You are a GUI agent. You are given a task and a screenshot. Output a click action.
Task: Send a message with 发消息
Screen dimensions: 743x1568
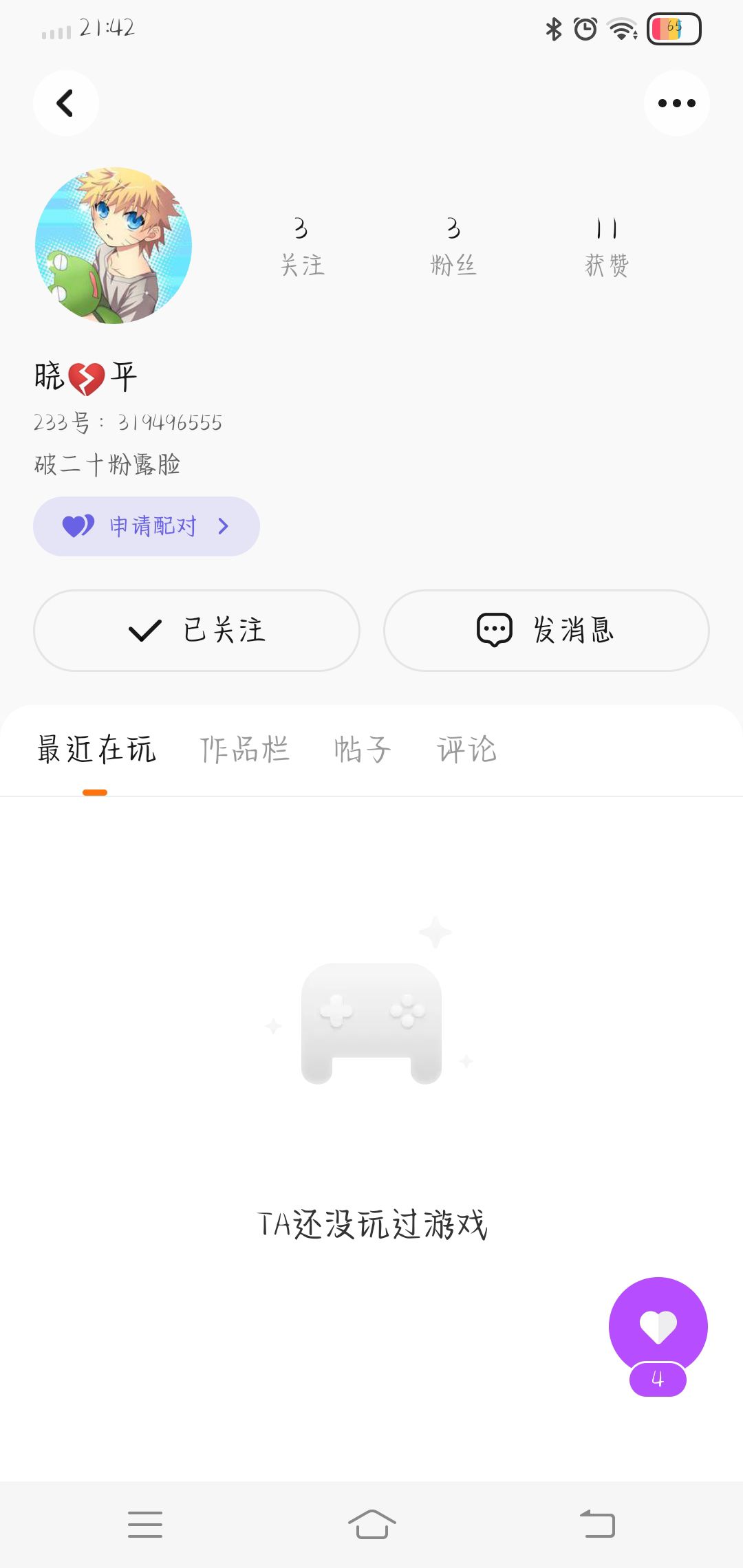546,630
